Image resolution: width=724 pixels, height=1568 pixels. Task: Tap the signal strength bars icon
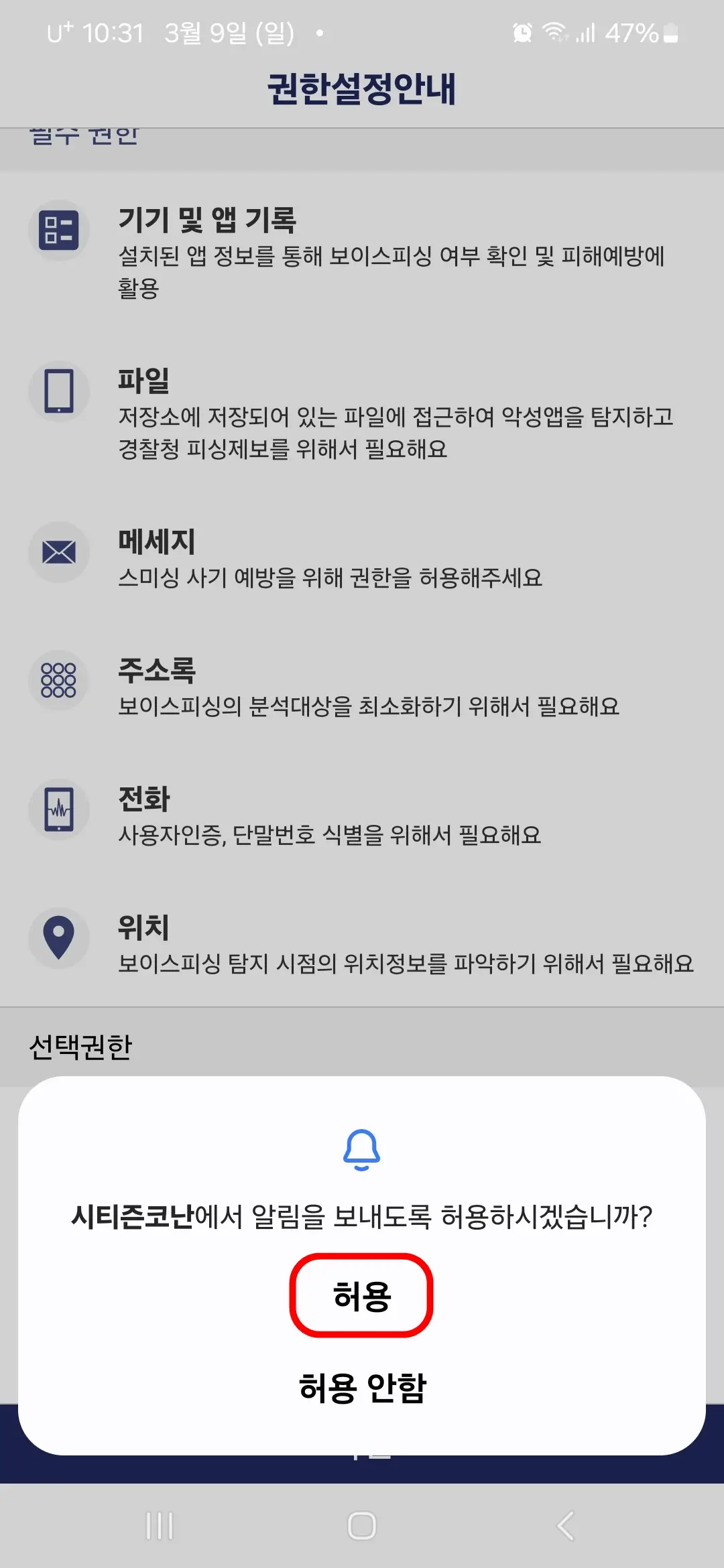pyautogui.click(x=587, y=31)
